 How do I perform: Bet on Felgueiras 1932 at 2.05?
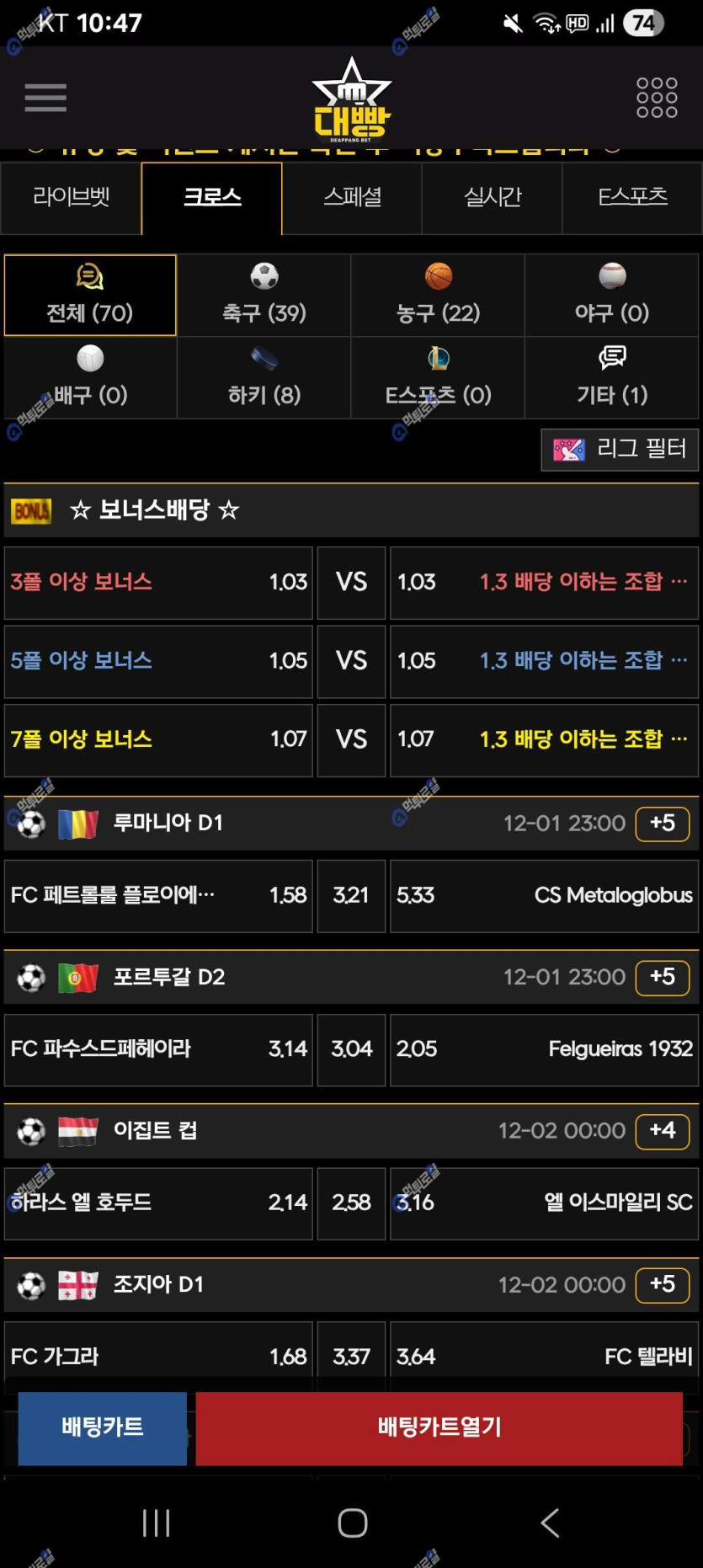point(544,1049)
